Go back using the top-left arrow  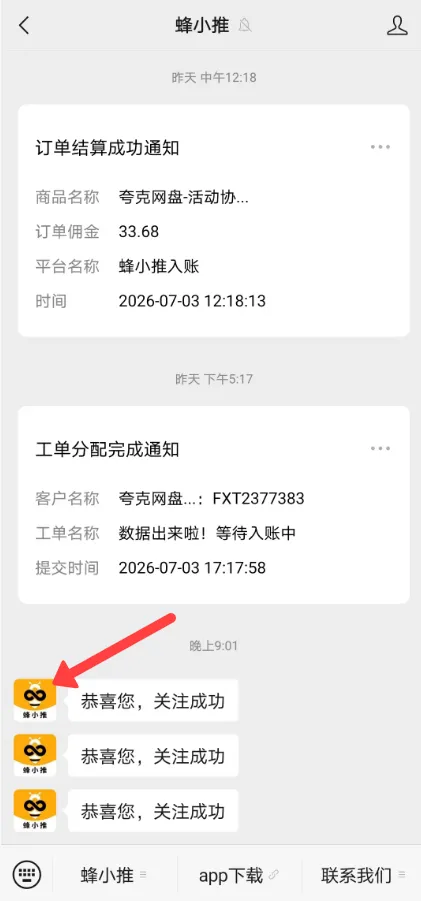point(24,26)
